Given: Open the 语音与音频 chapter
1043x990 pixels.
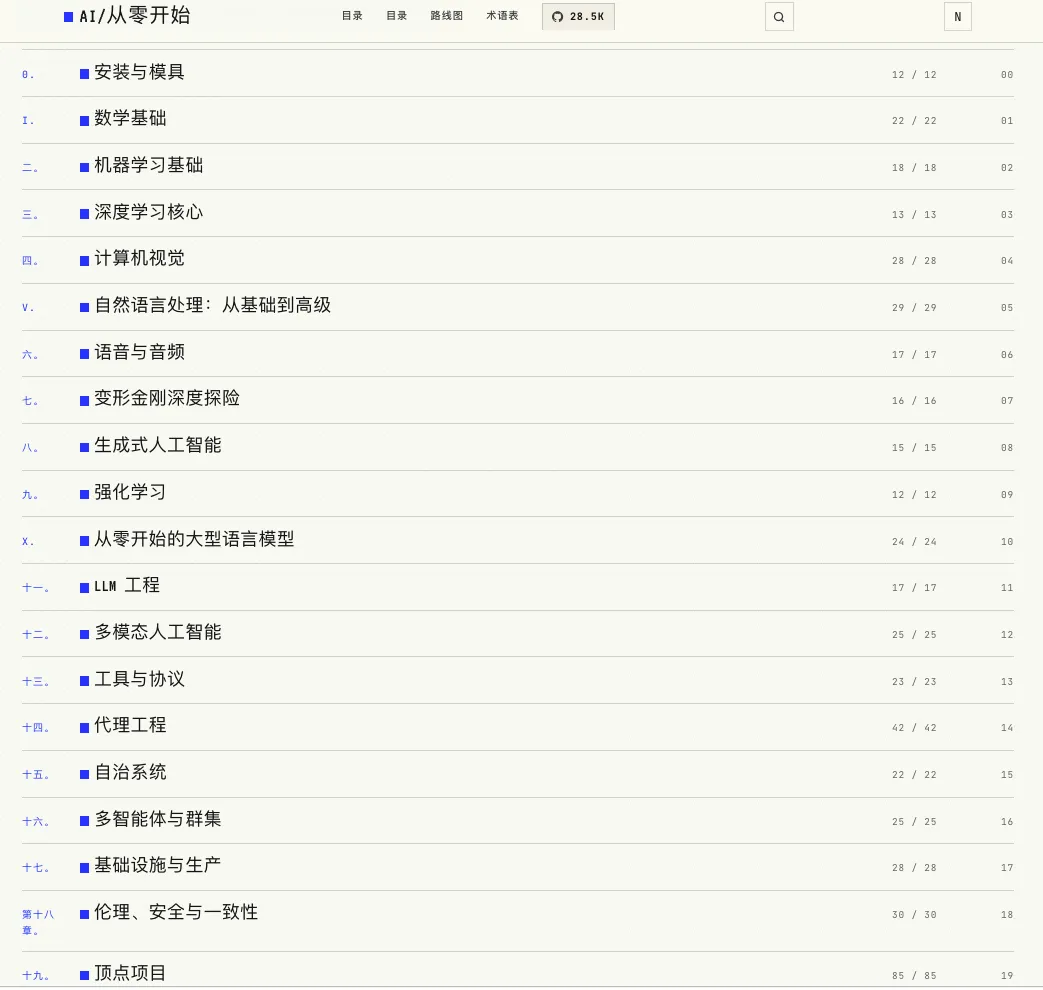Looking at the screenshot, I should (x=518, y=353).
